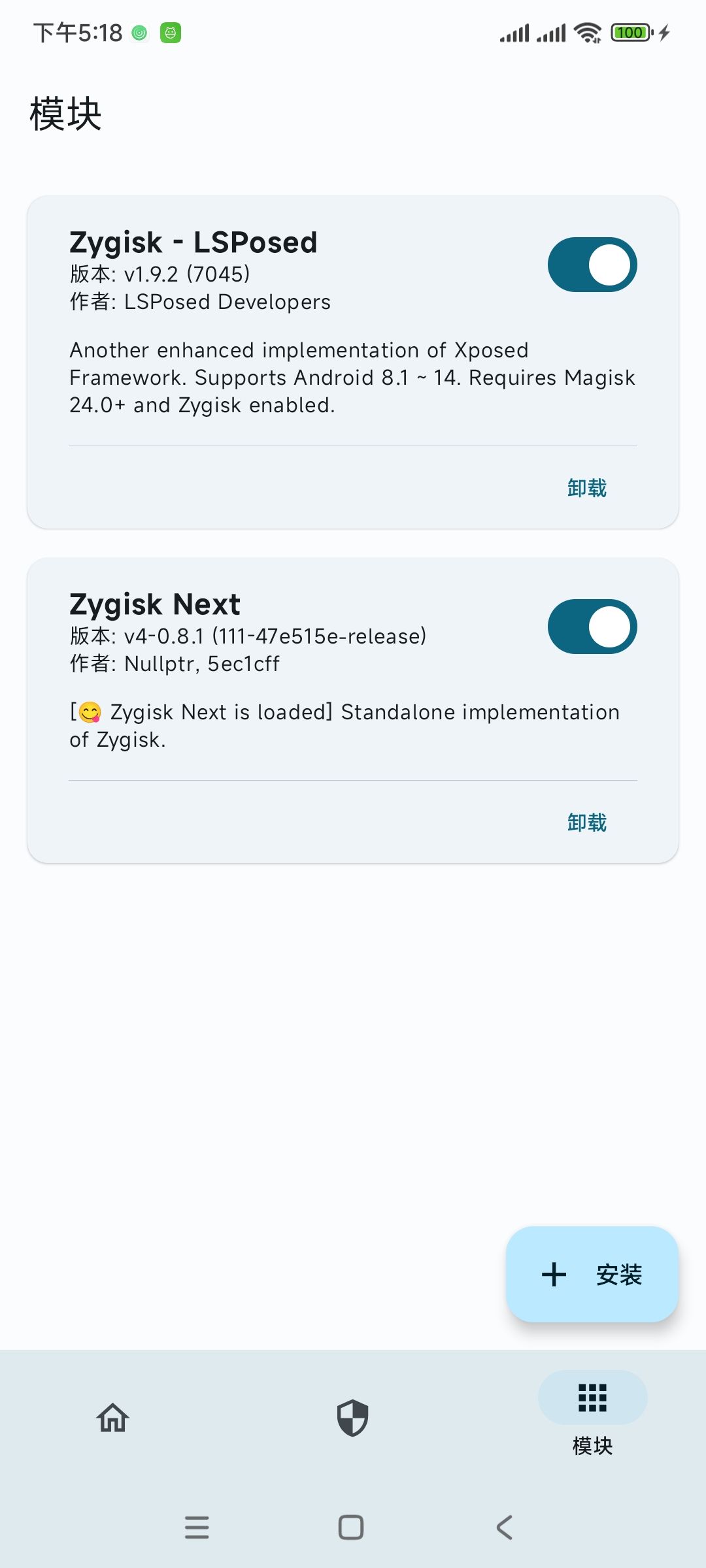Image resolution: width=706 pixels, height=1568 pixels.
Task: Open recent apps from the navigation bar
Action: [197, 1527]
